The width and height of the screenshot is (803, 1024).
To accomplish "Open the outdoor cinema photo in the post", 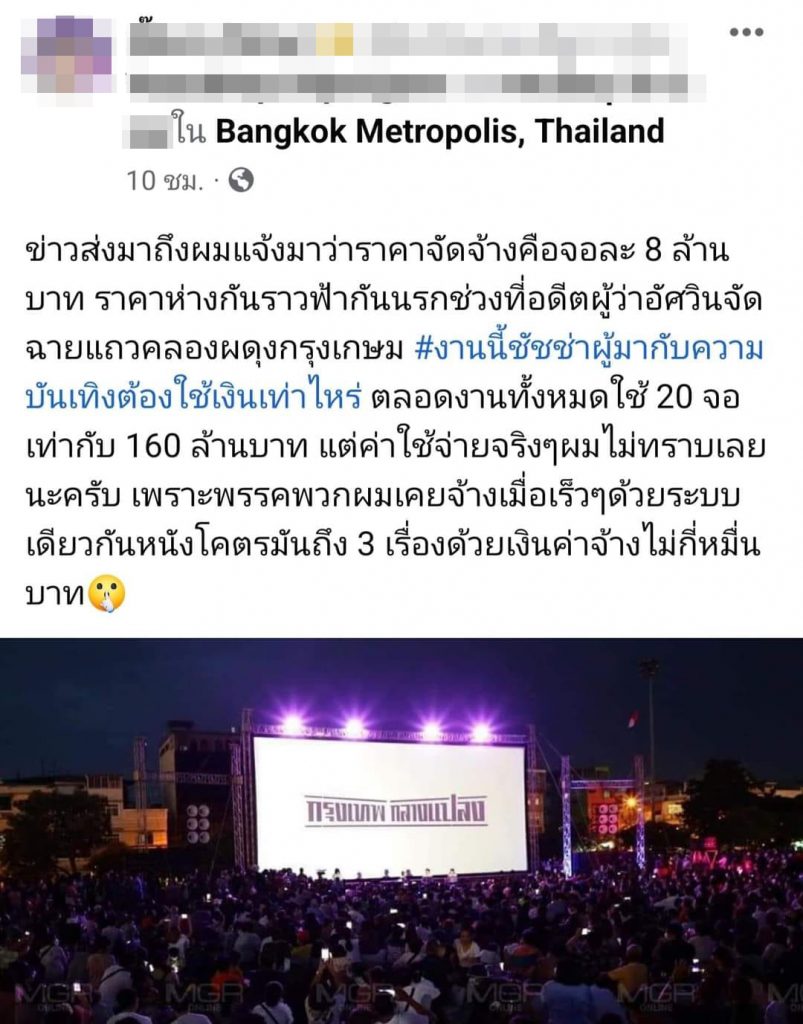I will tap(401, 830).
